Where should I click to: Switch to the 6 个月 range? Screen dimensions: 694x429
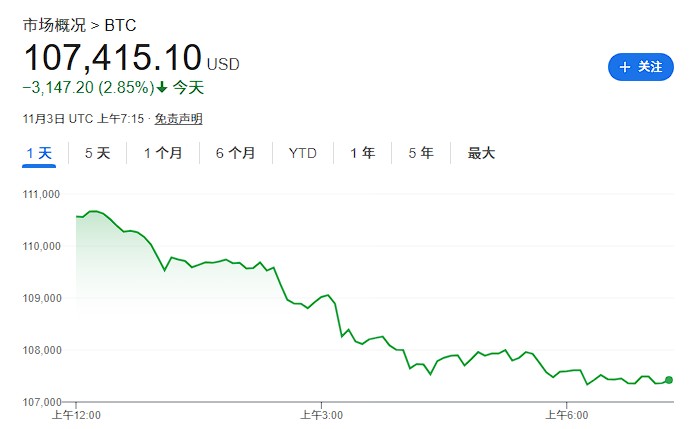[x=235, y=153]
